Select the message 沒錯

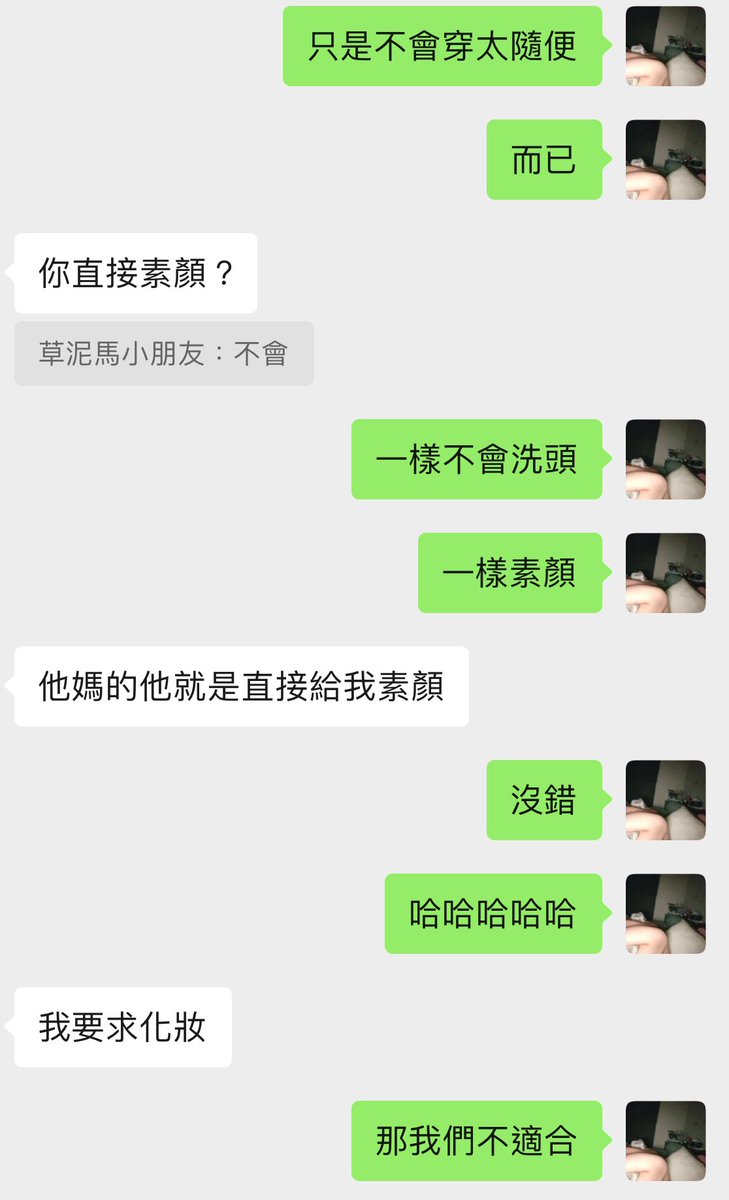[544, 800]
